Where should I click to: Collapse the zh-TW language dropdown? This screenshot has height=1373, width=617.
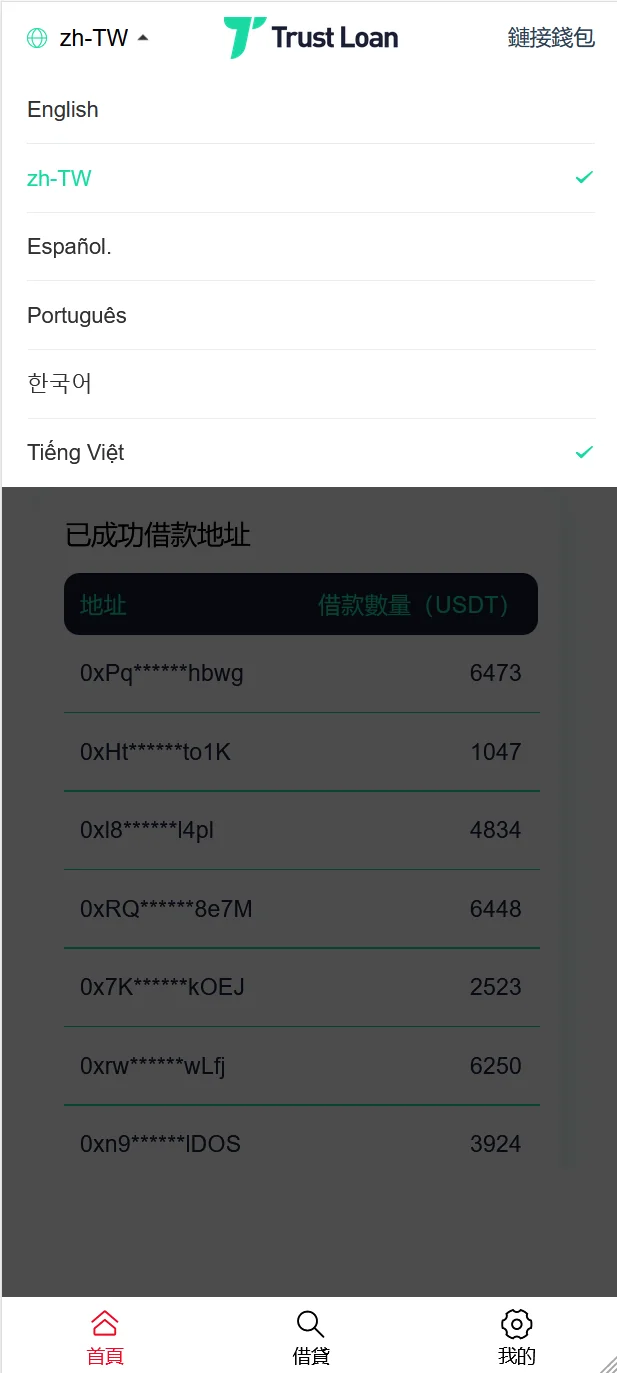88,38
